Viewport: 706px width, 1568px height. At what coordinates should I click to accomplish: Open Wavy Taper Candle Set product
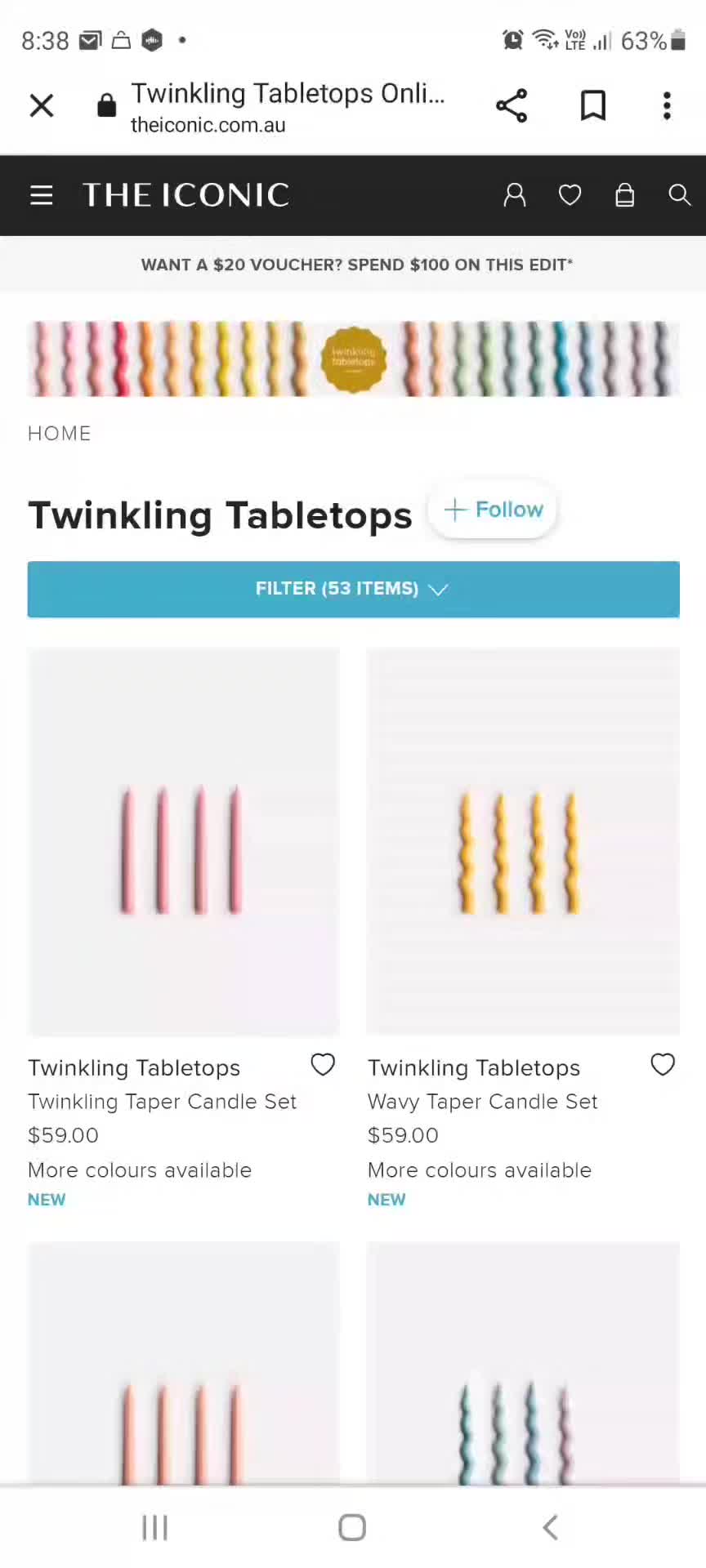click(482, 1102)
